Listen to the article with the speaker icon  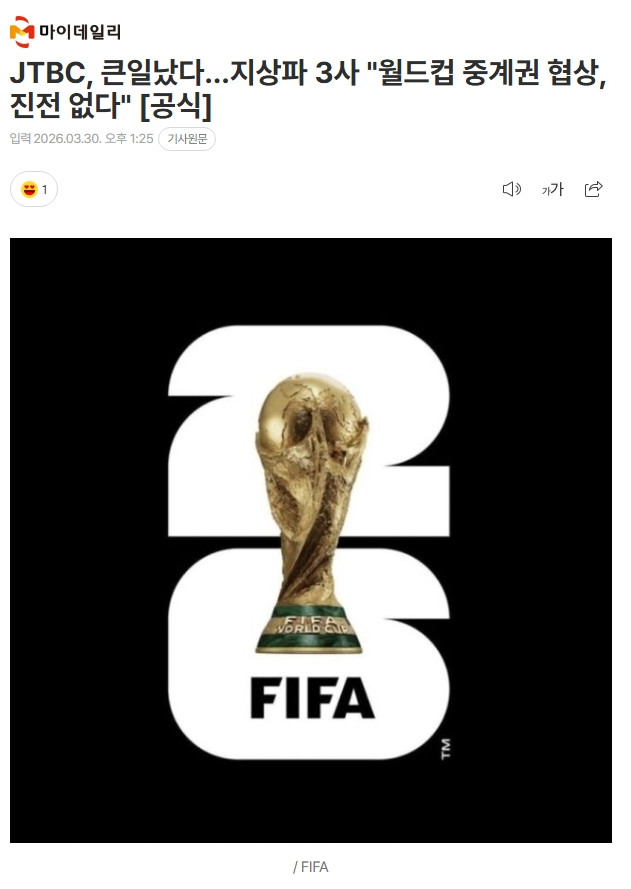coord(511,189)
